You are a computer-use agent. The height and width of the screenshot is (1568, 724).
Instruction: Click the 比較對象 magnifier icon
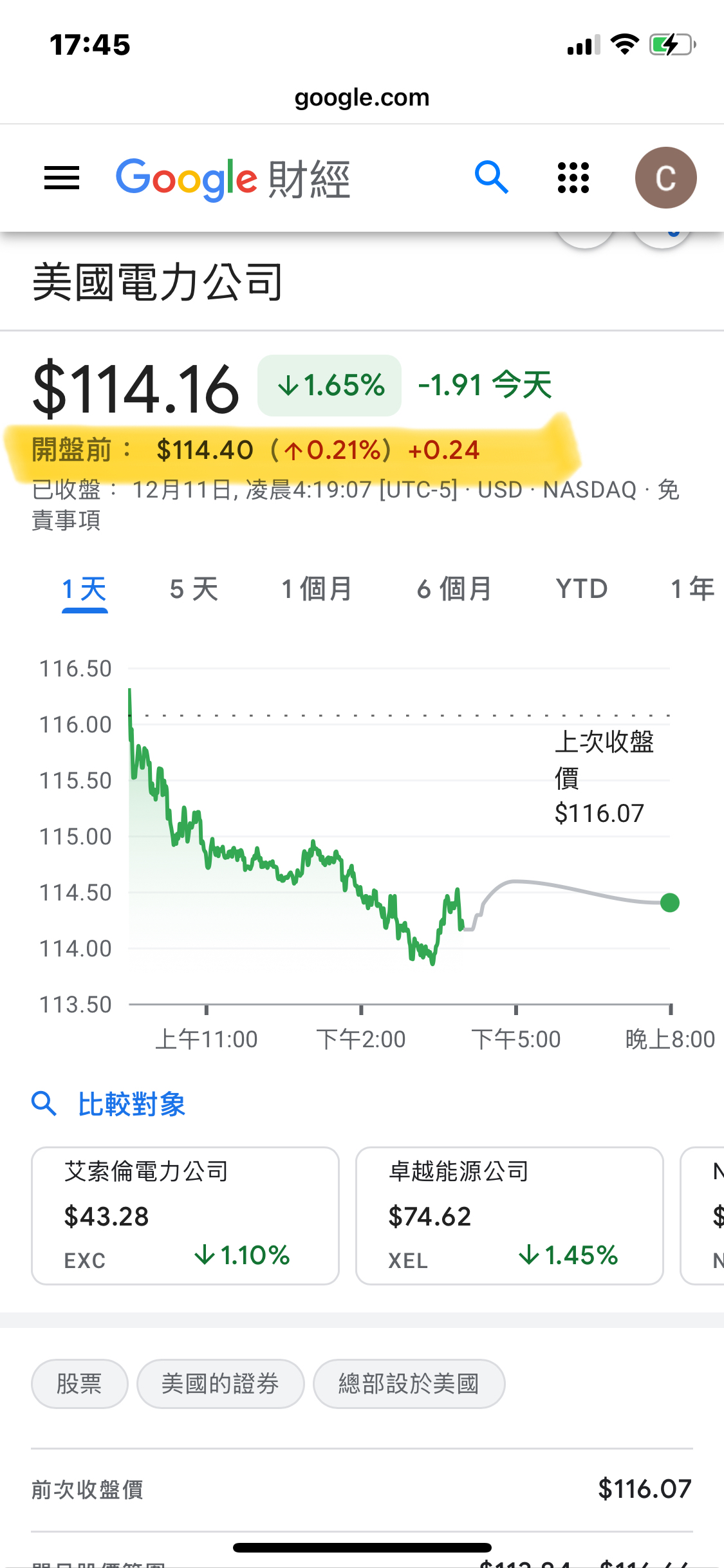click(44, 1103)
